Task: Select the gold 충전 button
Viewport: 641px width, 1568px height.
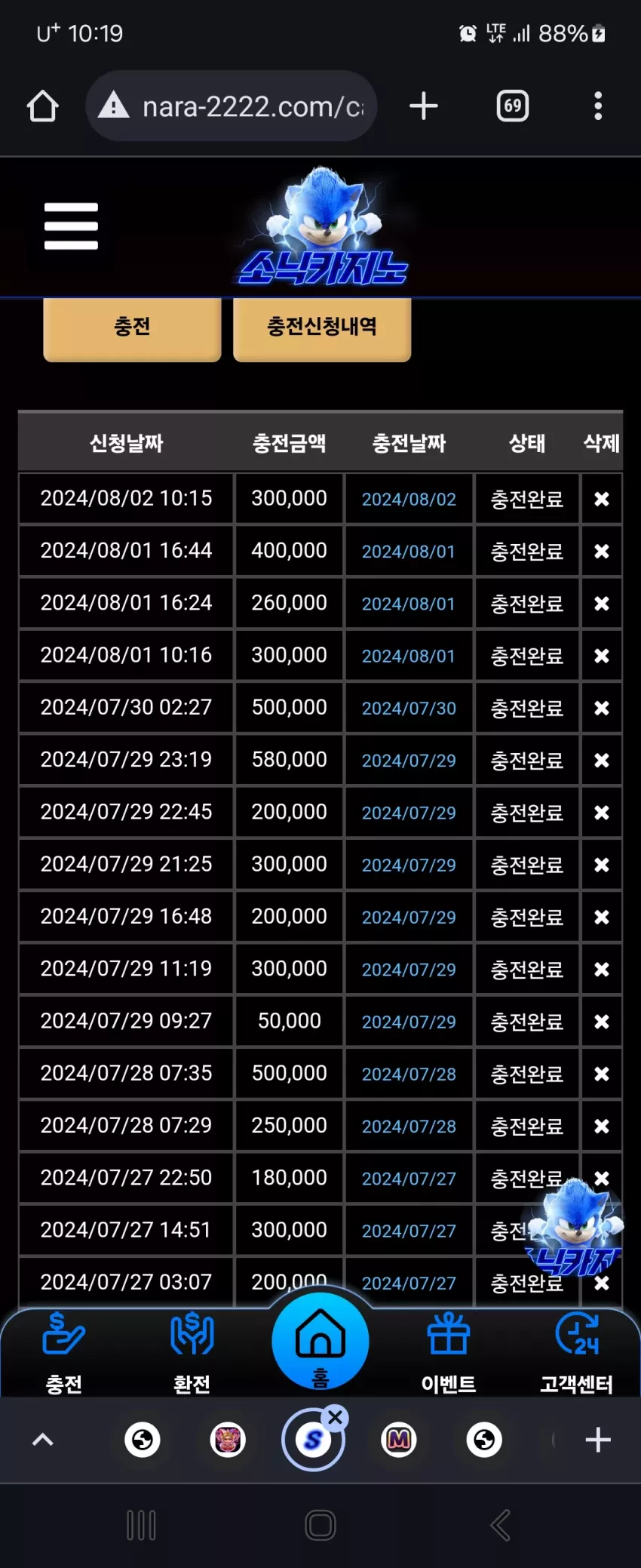Action: [x=132, y=327]
